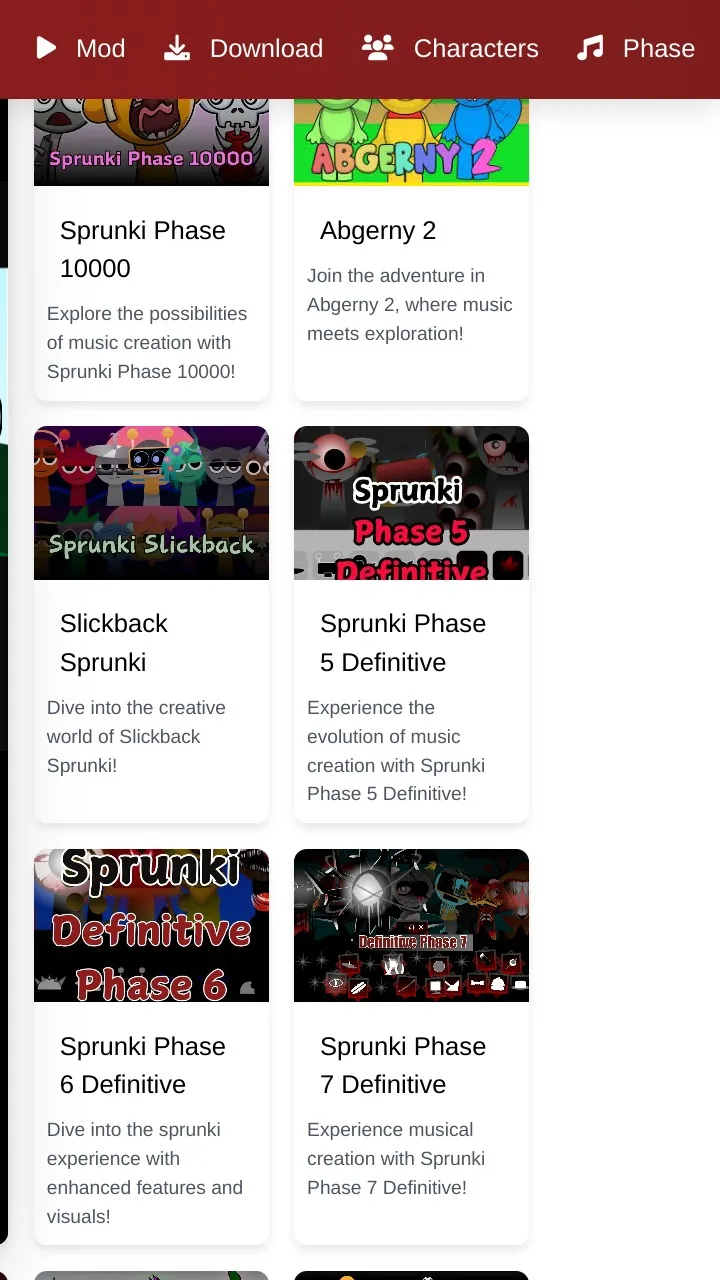This screenshot has height=1280, width=720.
Task: Click the Characters people icon
Action: click(377, 48)
